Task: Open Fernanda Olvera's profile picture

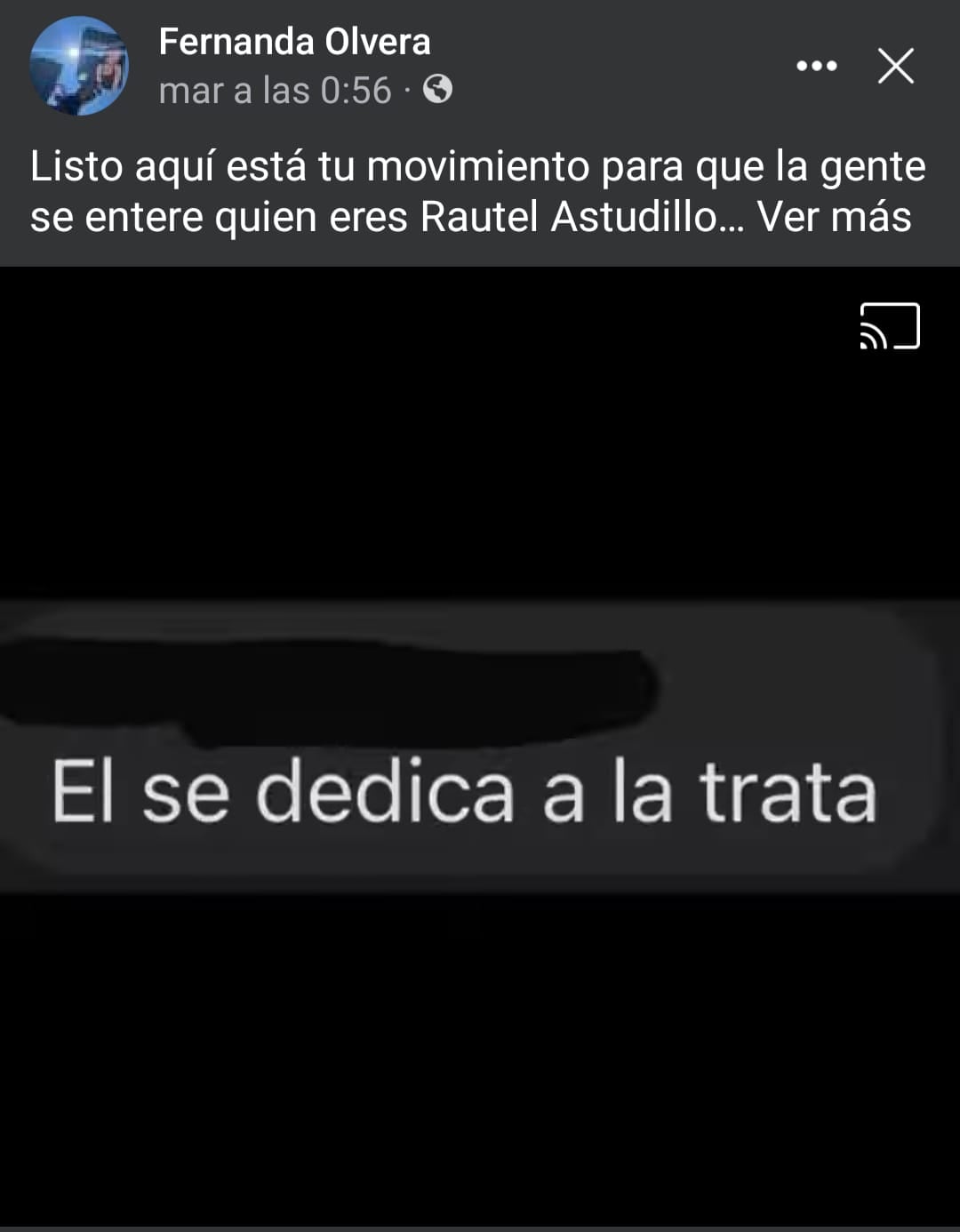Action: pyautogui.click(x=78, y=66)
